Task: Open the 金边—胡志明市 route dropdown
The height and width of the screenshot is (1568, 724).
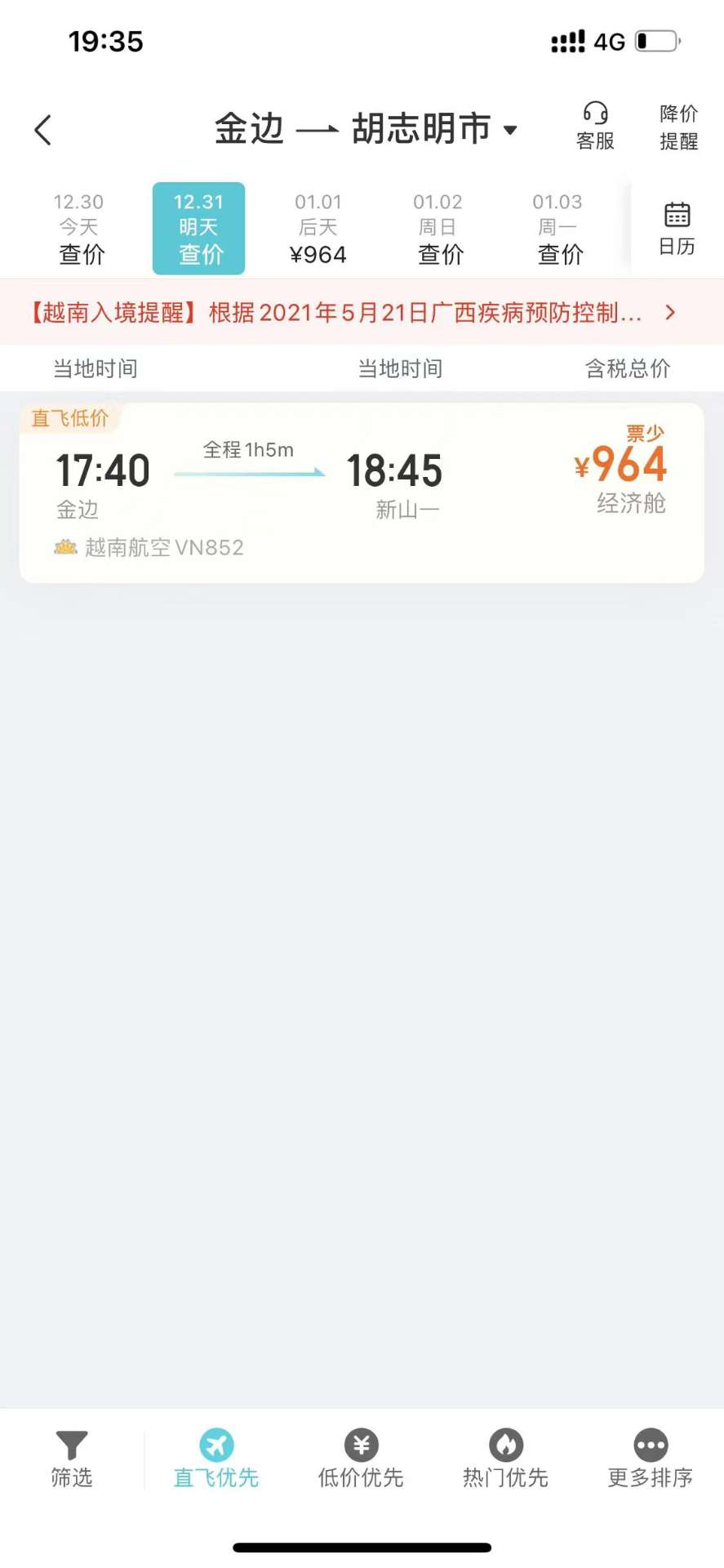Action: coord(366,129)
